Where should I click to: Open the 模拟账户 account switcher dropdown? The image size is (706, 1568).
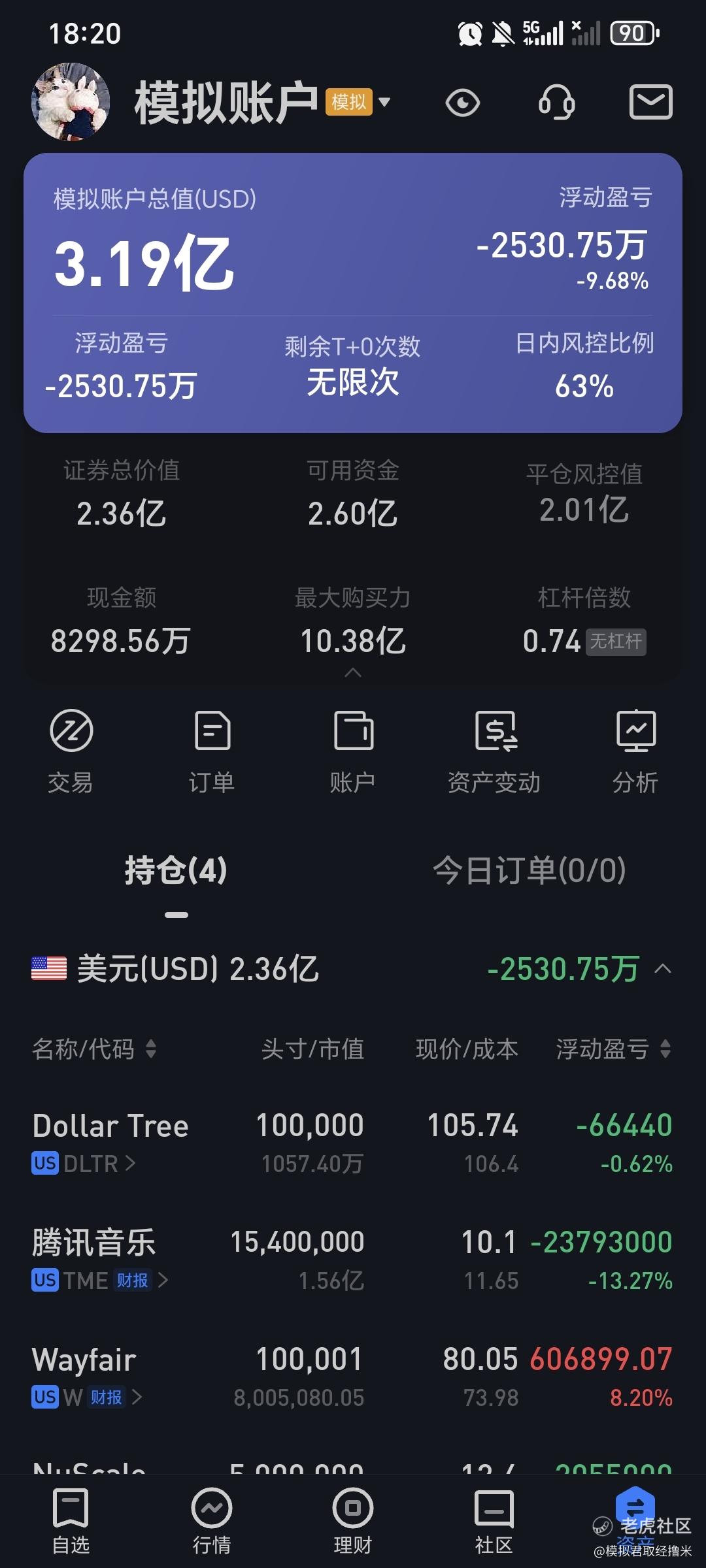[x=384, y=102]
